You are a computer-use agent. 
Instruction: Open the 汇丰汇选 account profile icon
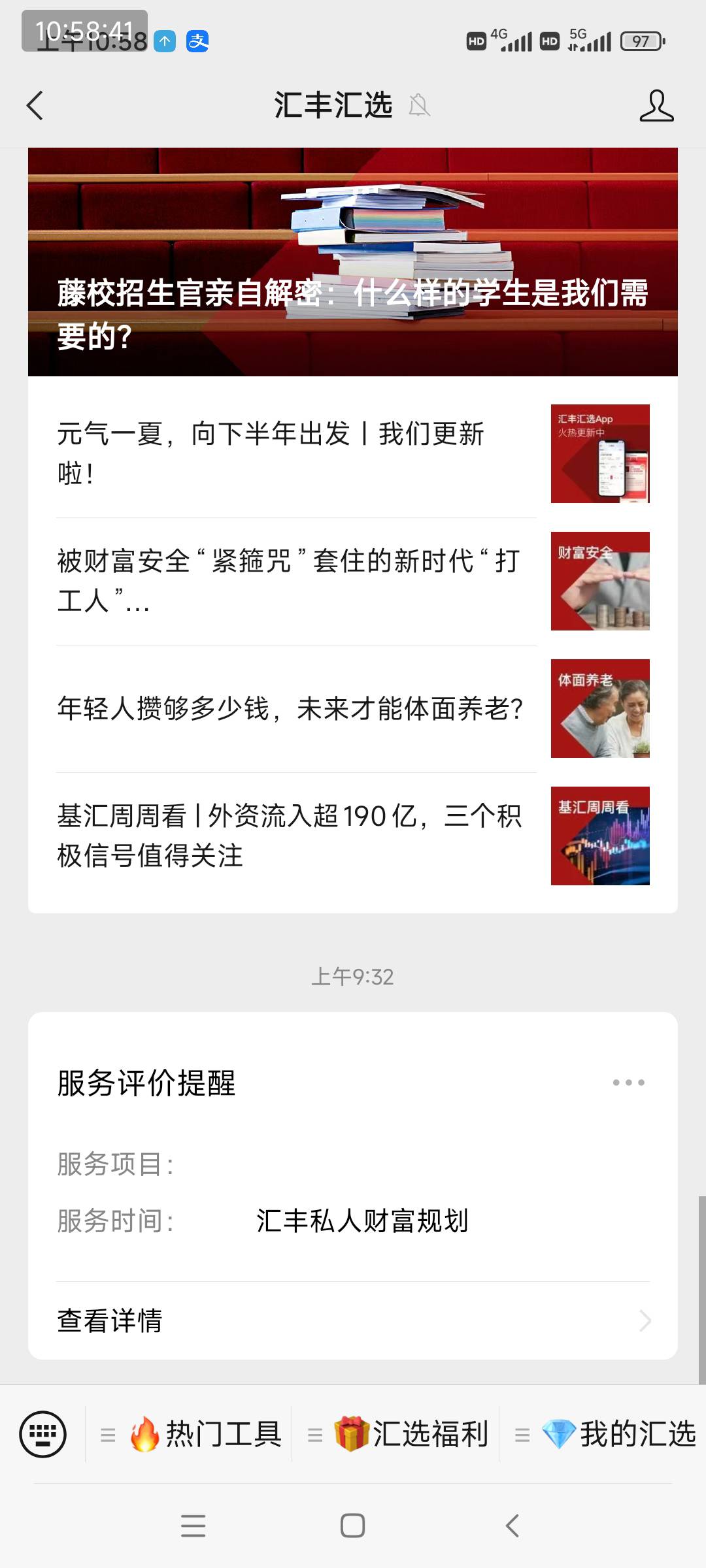(656, 106)
